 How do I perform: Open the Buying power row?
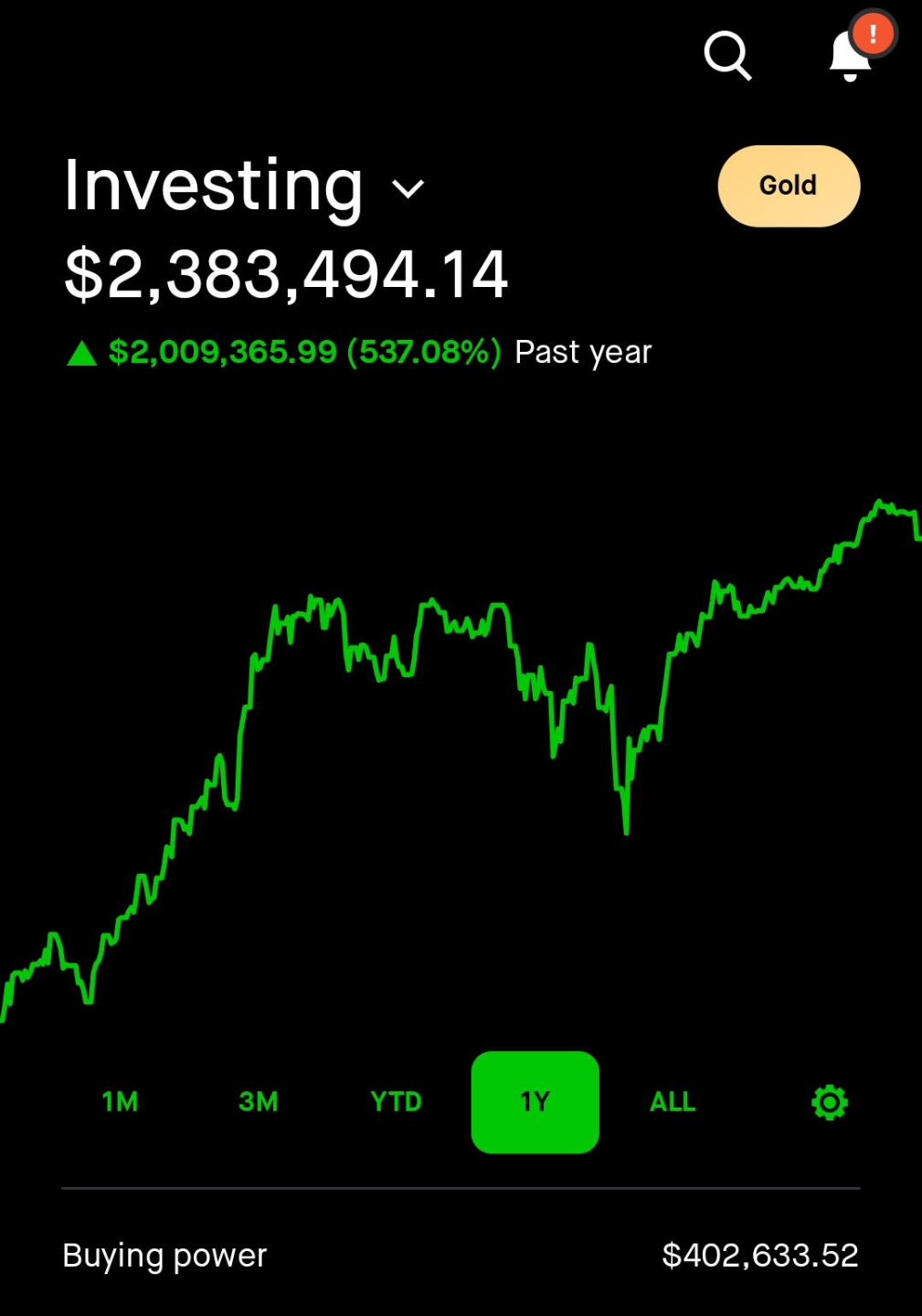pos(461,1256)
